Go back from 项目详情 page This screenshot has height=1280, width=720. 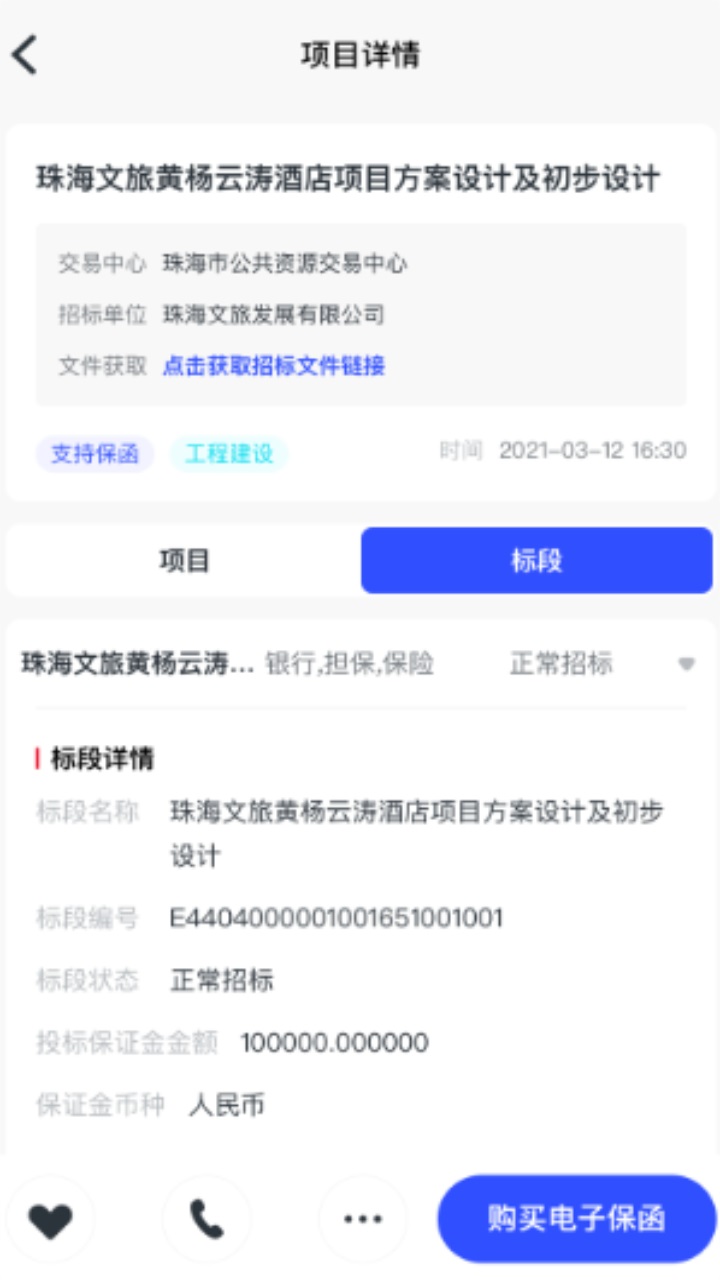click(x=26, y=55)
